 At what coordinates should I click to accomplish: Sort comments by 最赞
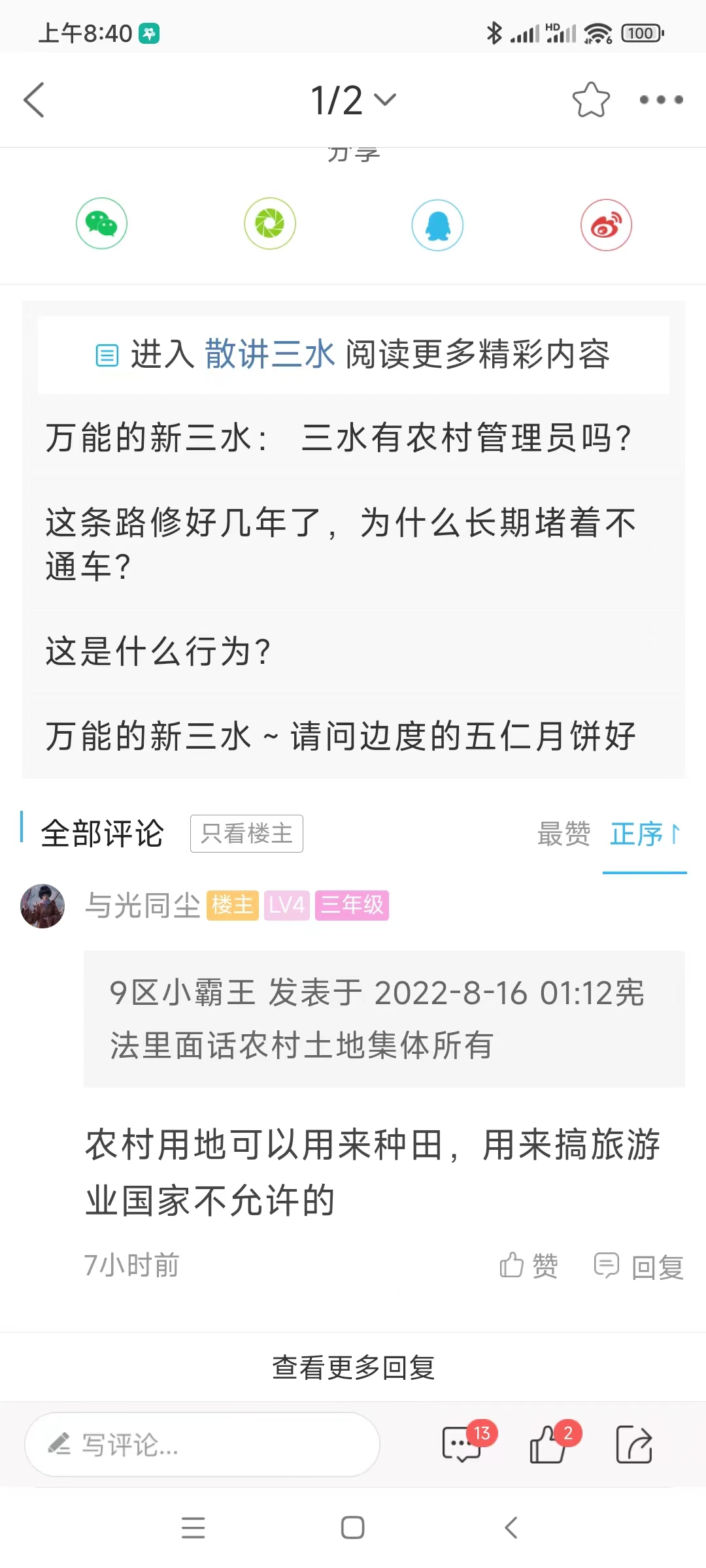click(563, 834)
